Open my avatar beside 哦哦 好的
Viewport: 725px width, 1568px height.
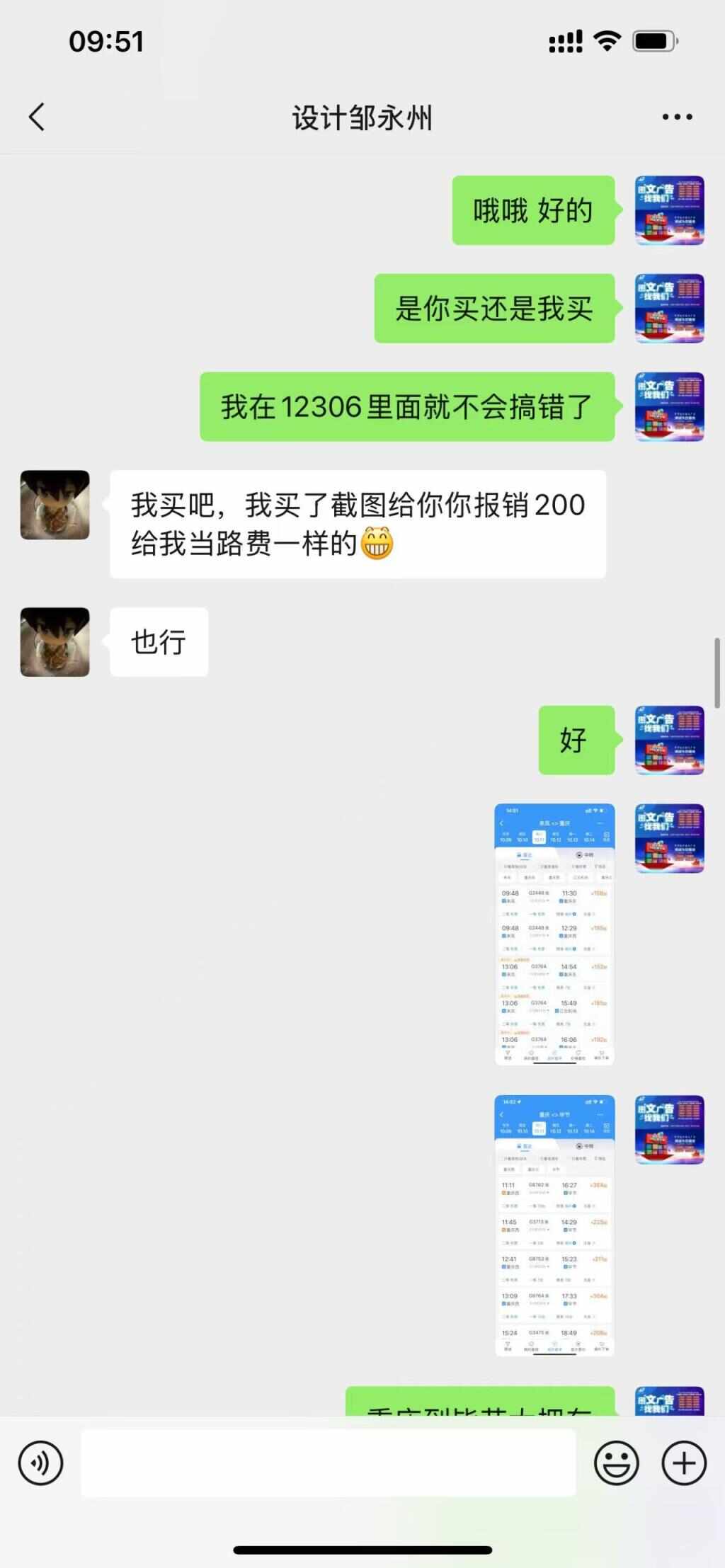pyautogui.click(x=669, y=210)
